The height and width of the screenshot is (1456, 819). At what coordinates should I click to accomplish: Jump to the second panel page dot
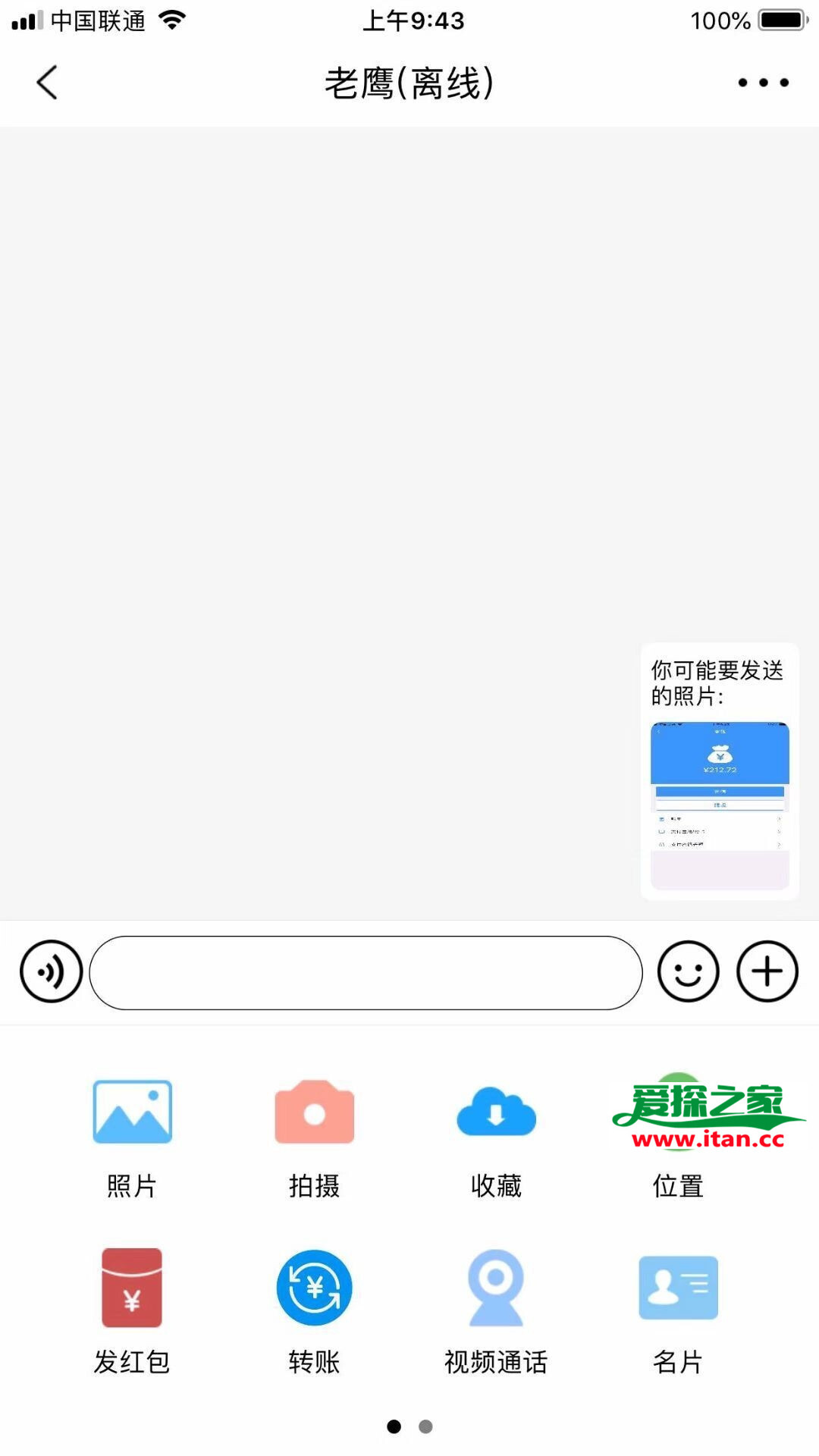425,1426
